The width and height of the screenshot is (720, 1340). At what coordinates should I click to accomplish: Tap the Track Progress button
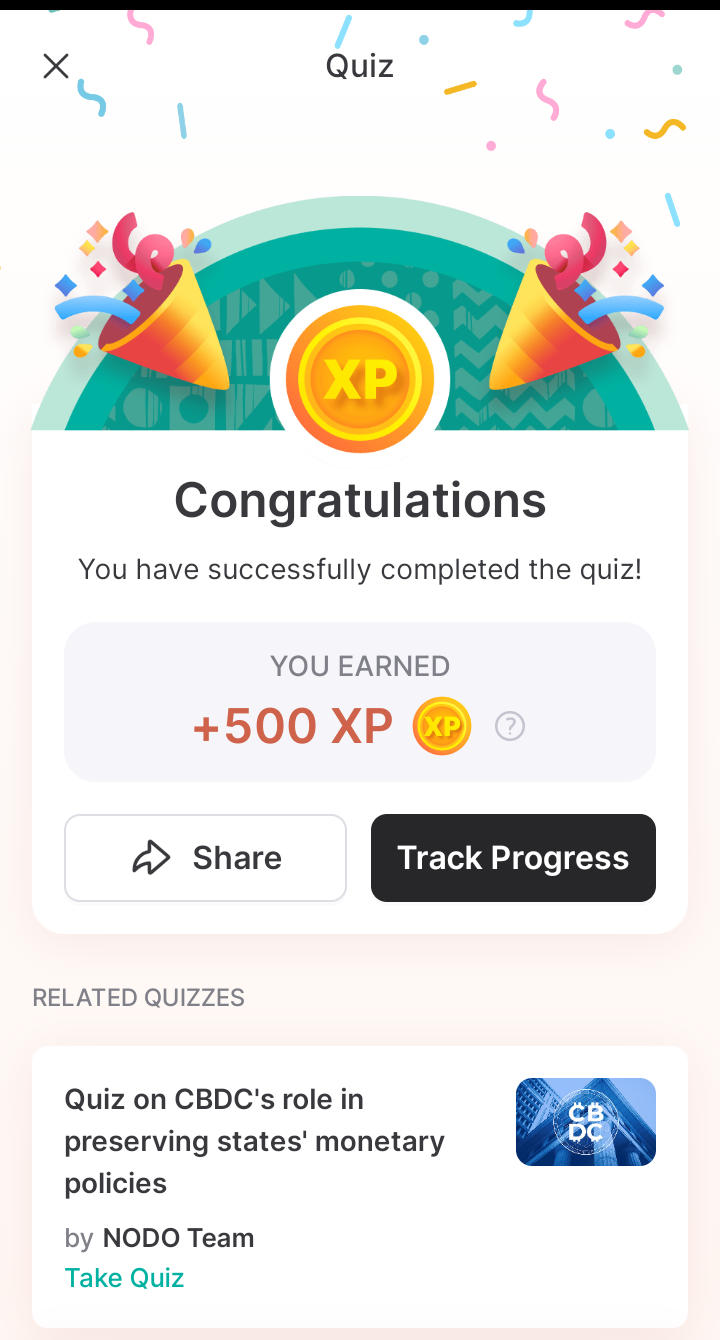pyautogui.click(x=513, y=858)
